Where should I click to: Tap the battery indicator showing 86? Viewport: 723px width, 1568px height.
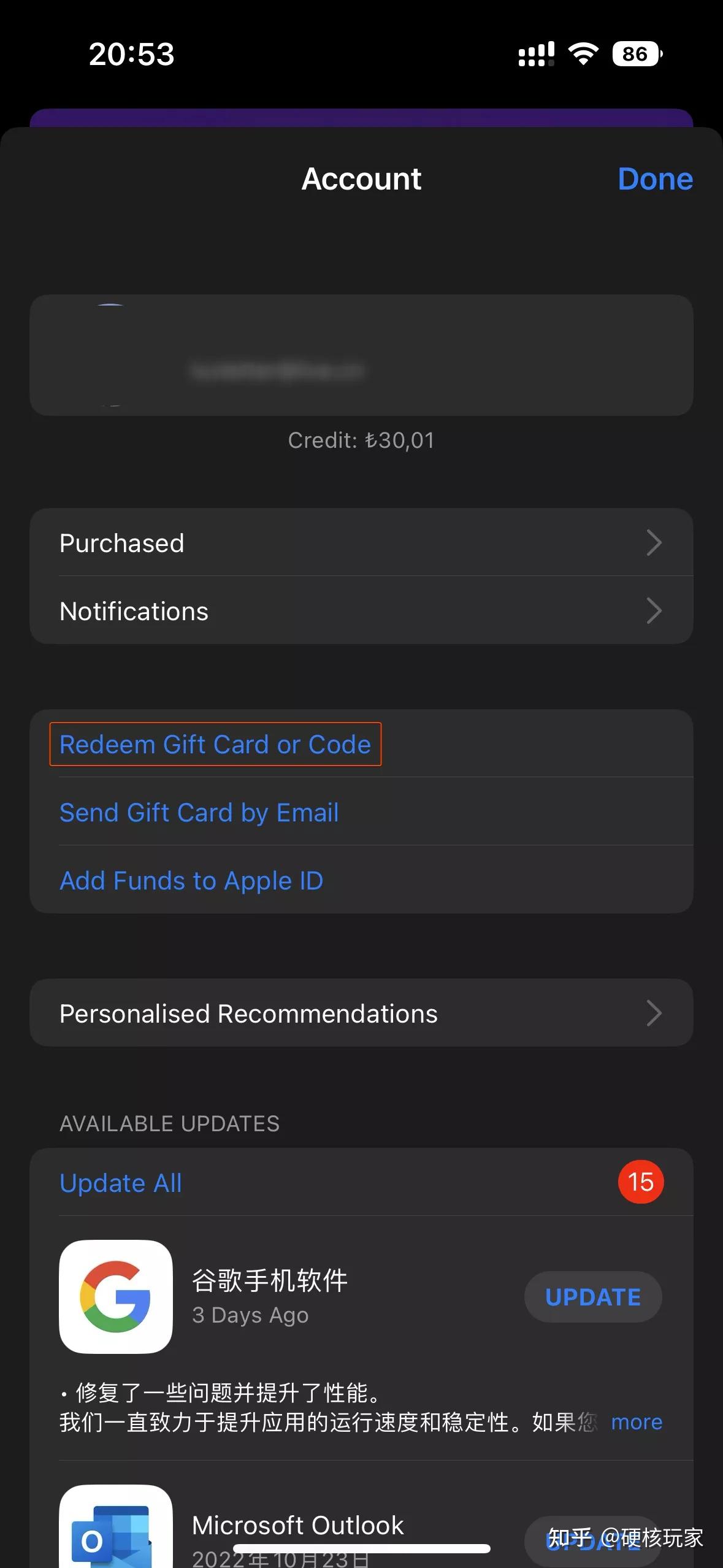point(635,55)
